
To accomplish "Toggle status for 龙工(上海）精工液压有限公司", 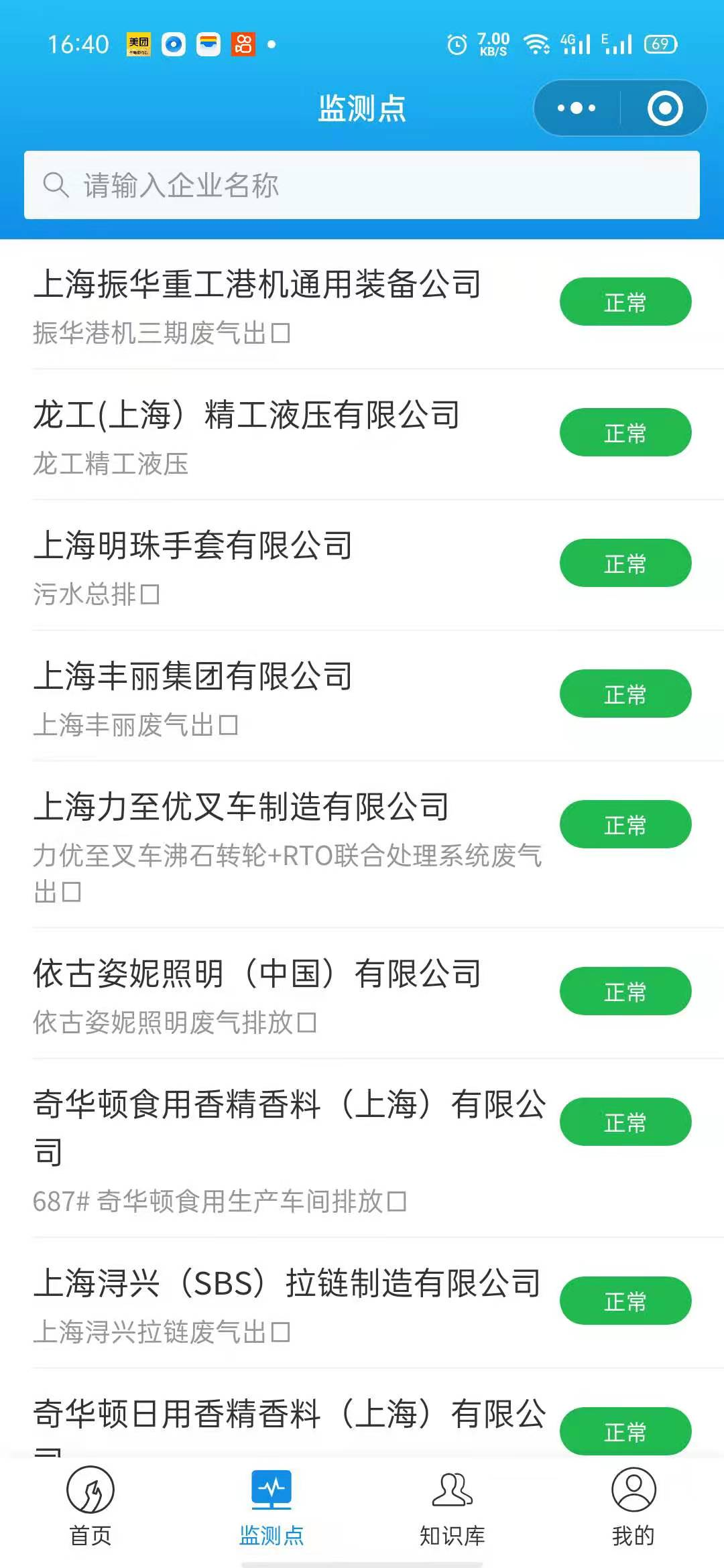I will [x=625, y=432].
